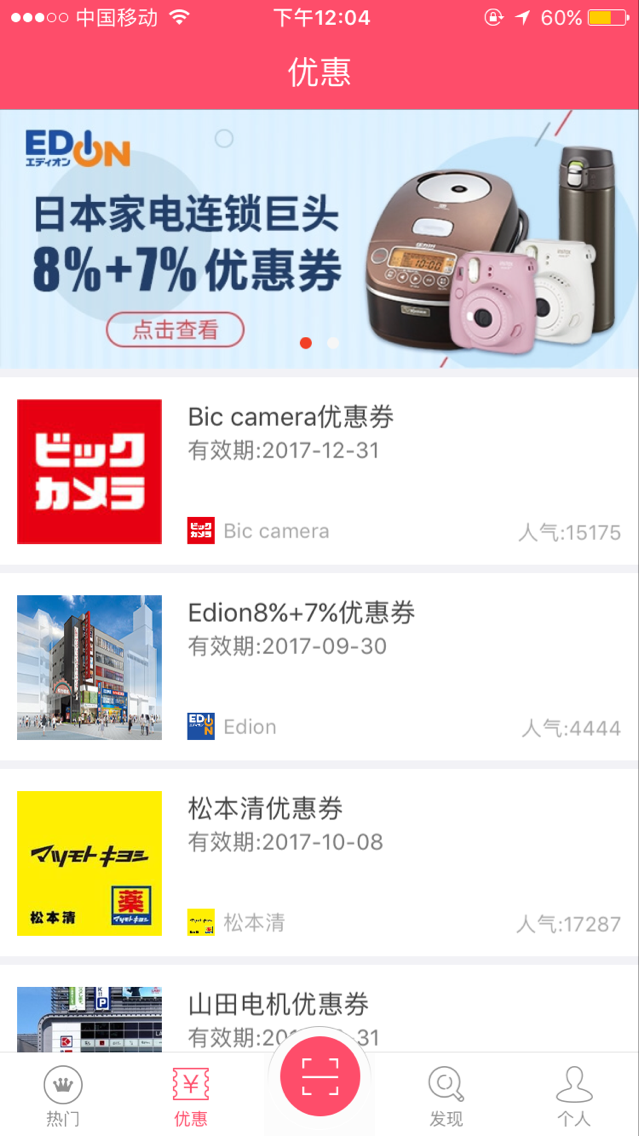Open the Edion8%+7%优惠券 coupon
This screenshot has width=639, height=1136.
320,668
